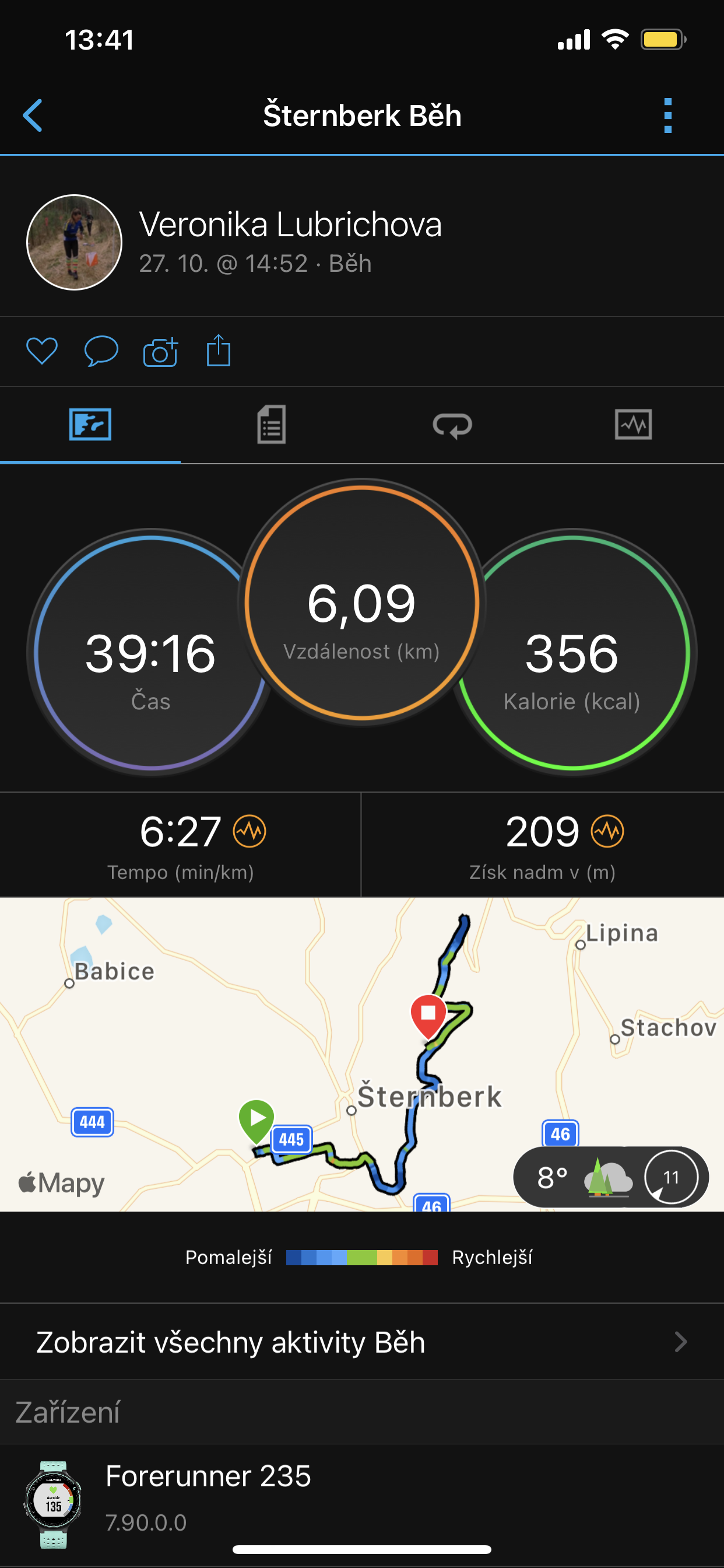
Task: Open Zobrazit všechny aktivity Běh
Action: pos(362,1342)
